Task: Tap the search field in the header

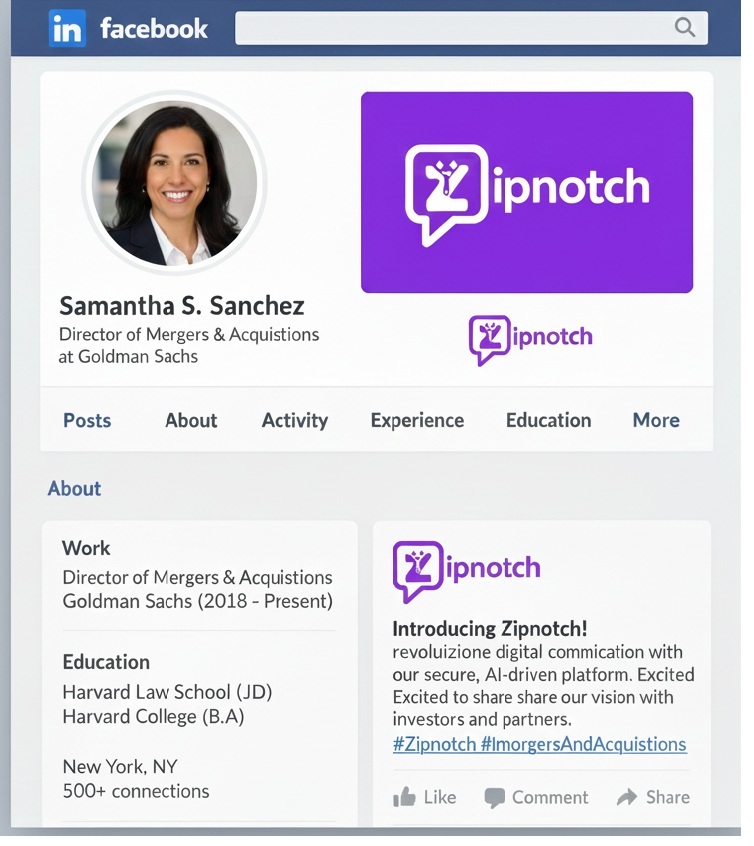Action: point(455,28)
